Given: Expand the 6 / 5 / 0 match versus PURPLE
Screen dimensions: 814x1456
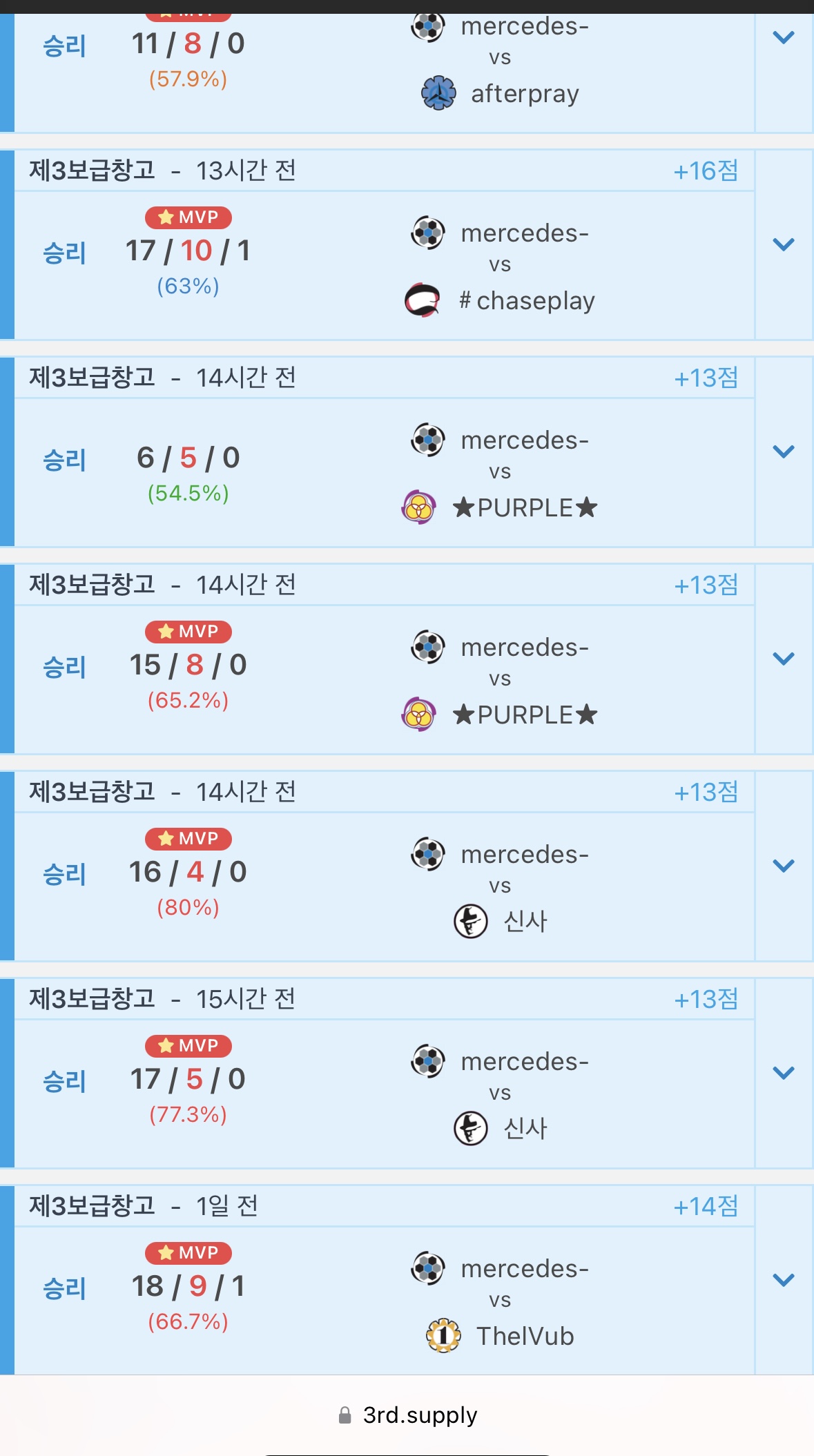Looking at the screenshot, I should tap(784, 452).
